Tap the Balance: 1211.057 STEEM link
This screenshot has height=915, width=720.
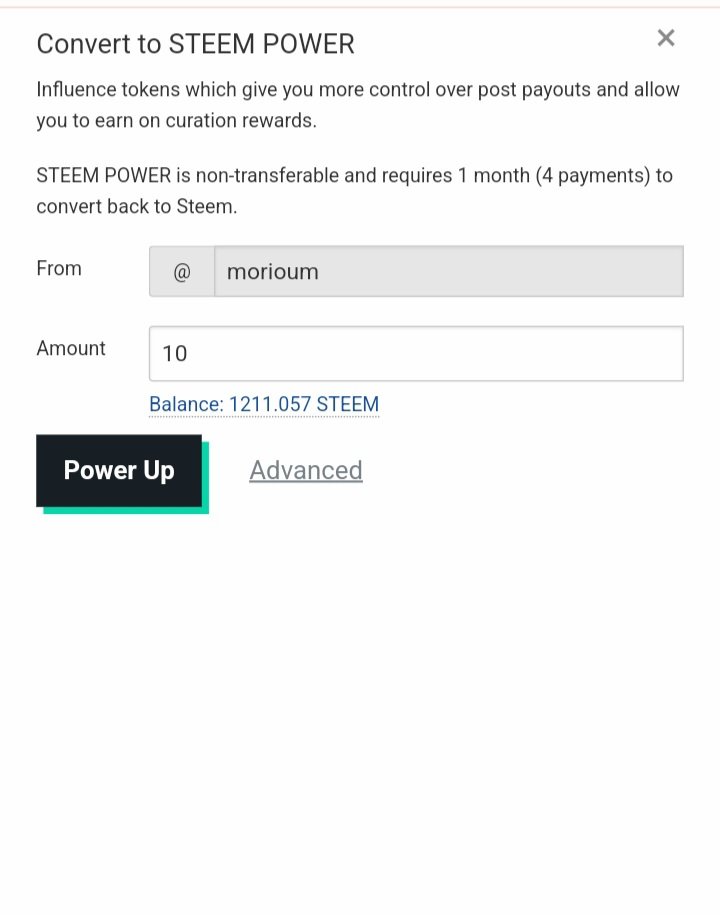coord(264,405)
